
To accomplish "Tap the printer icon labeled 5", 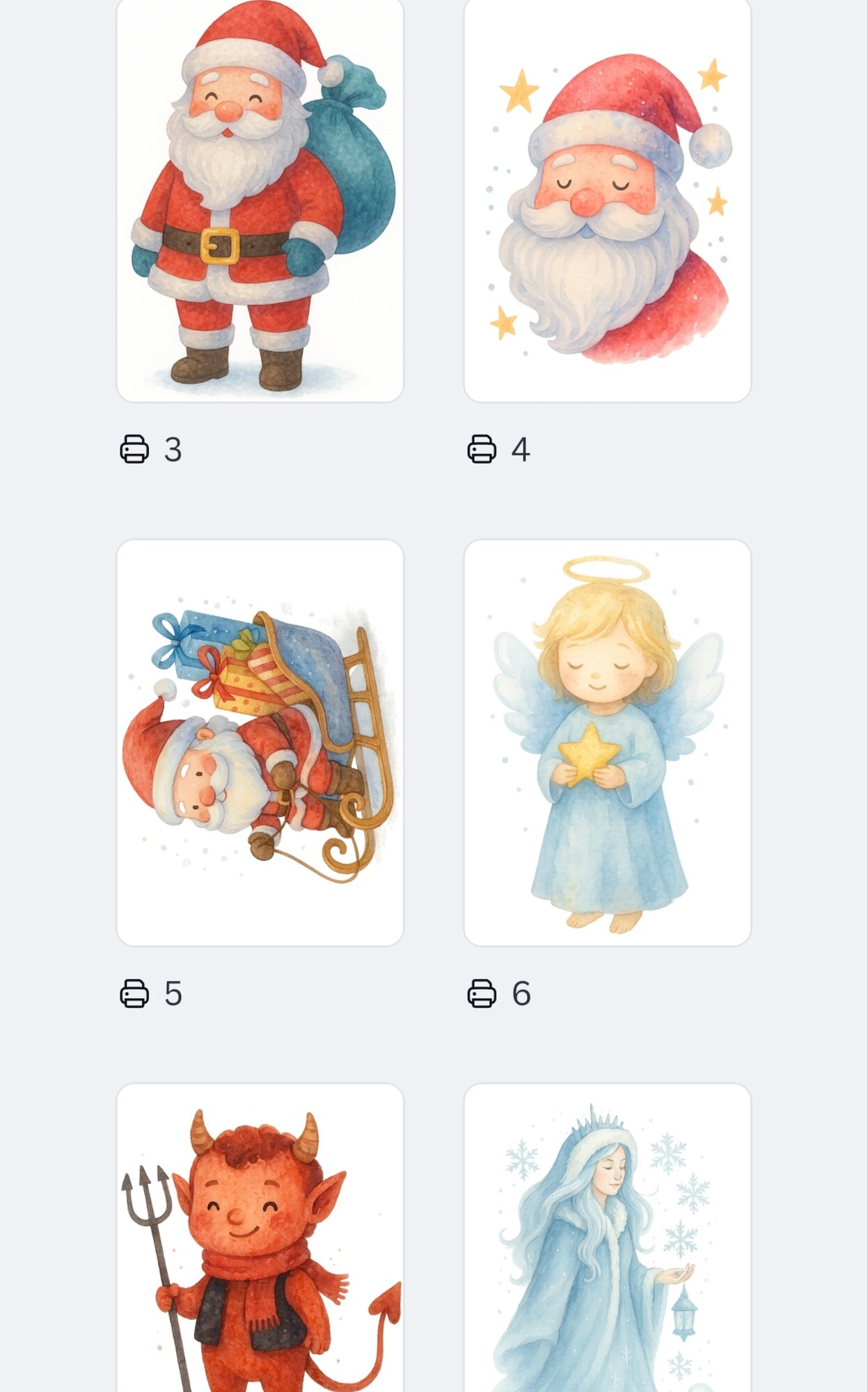I will [x=134, y=993].
